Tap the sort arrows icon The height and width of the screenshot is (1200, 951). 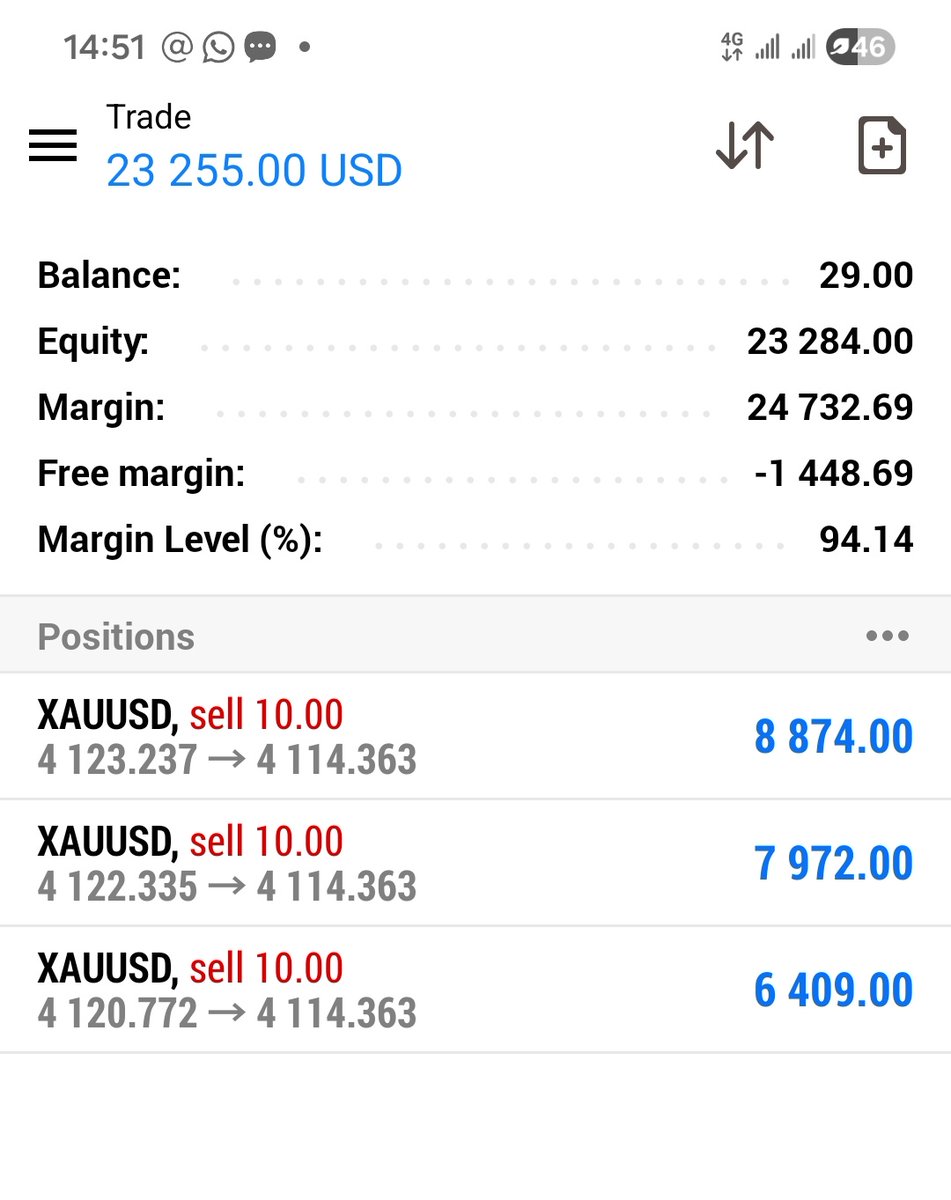tap(745, 146)
